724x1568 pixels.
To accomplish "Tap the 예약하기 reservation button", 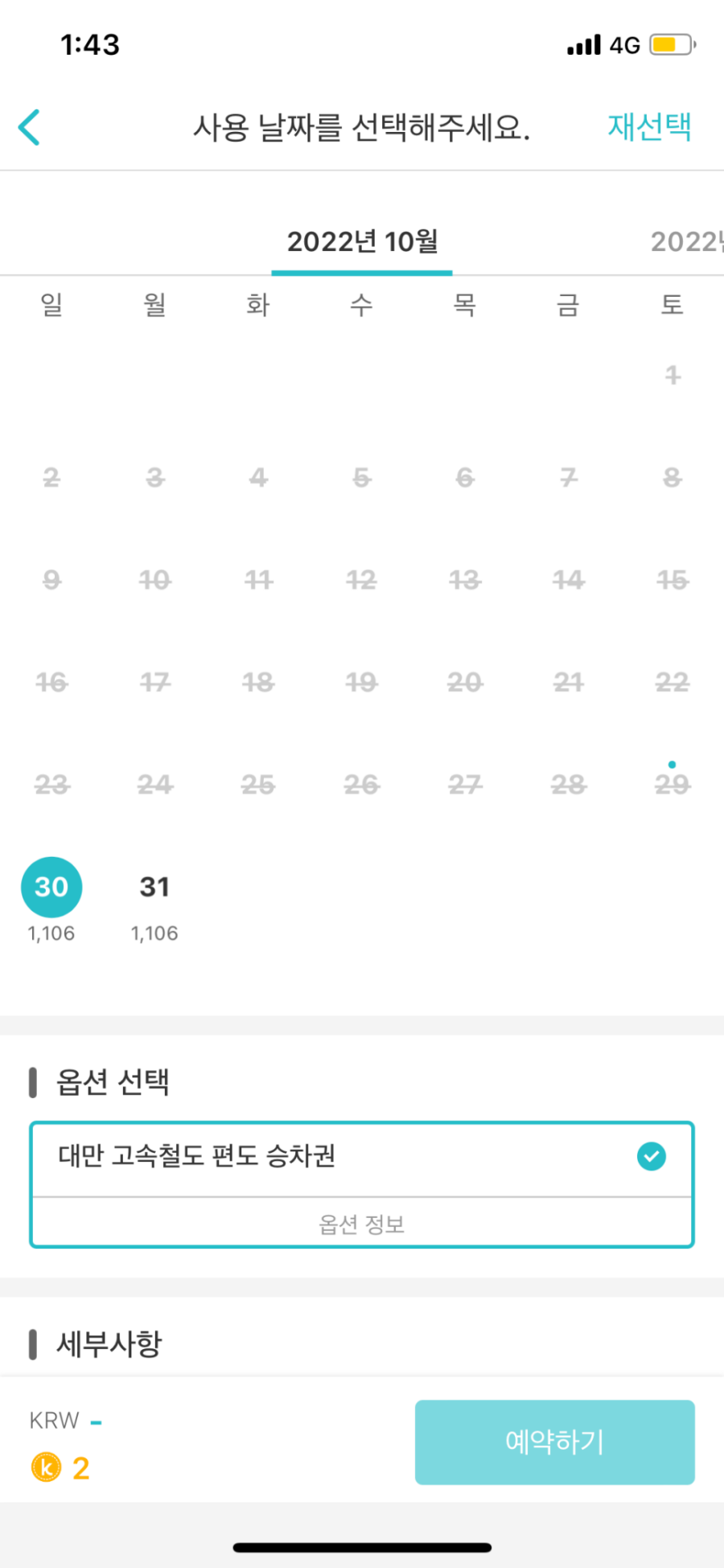I will tap(553, 1442).
